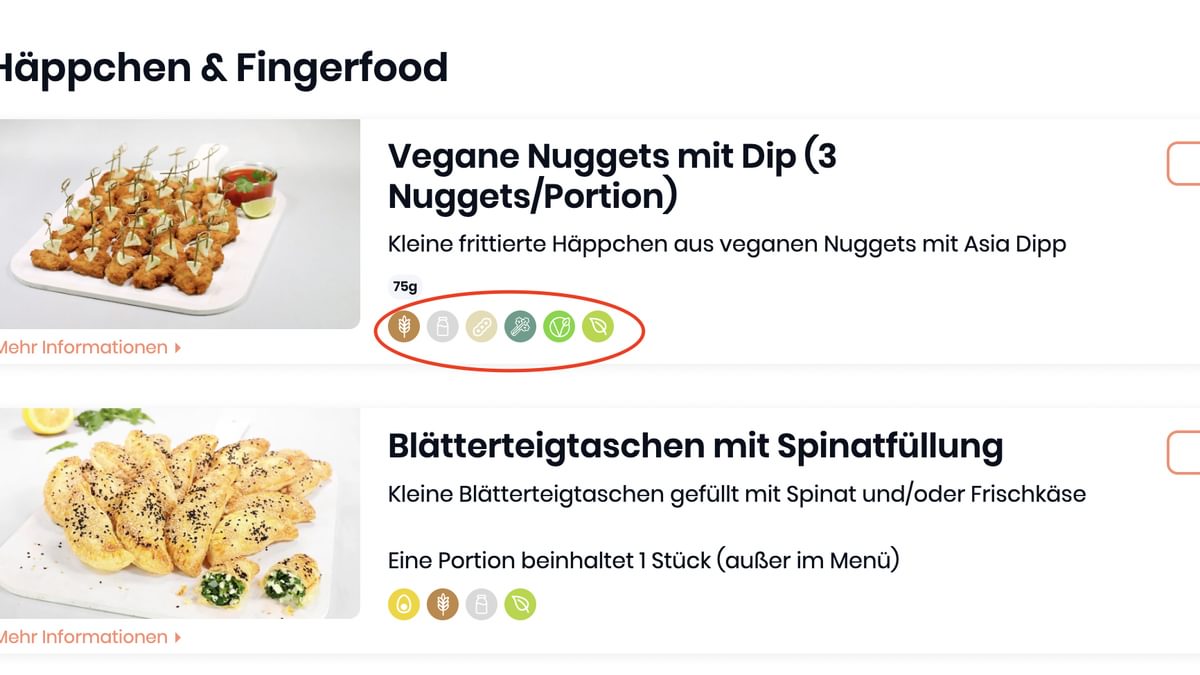Open Mehr Informationen for Blätterteigtaschen mit Spinatfüllung

88,637
